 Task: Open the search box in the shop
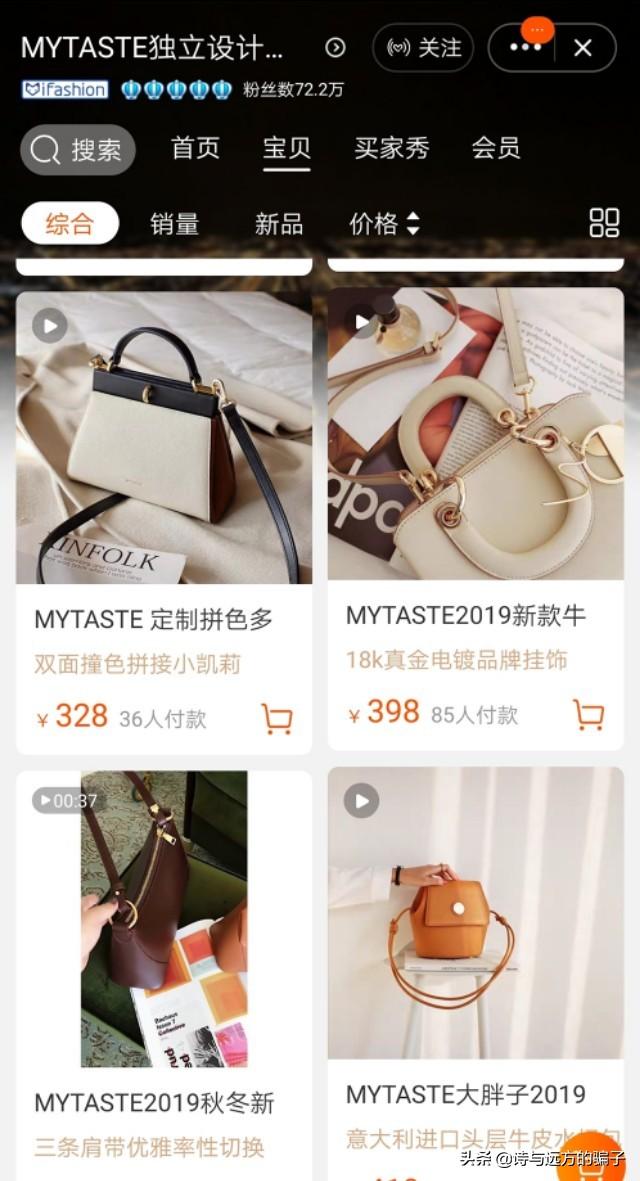78,150
